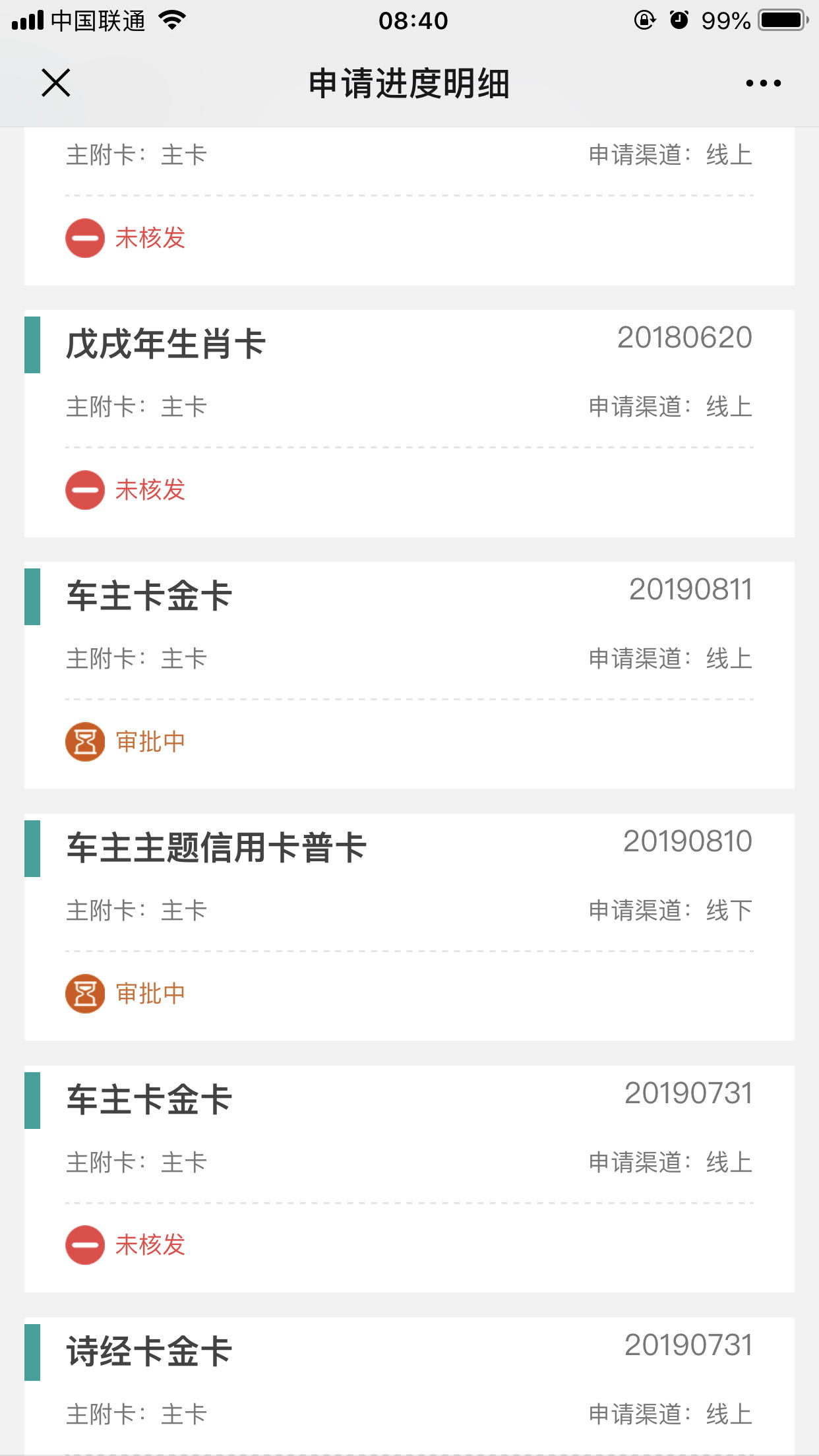
Task: Close the 申请进度明细 page
Action: pyautogui.click(x=56, y=83)
